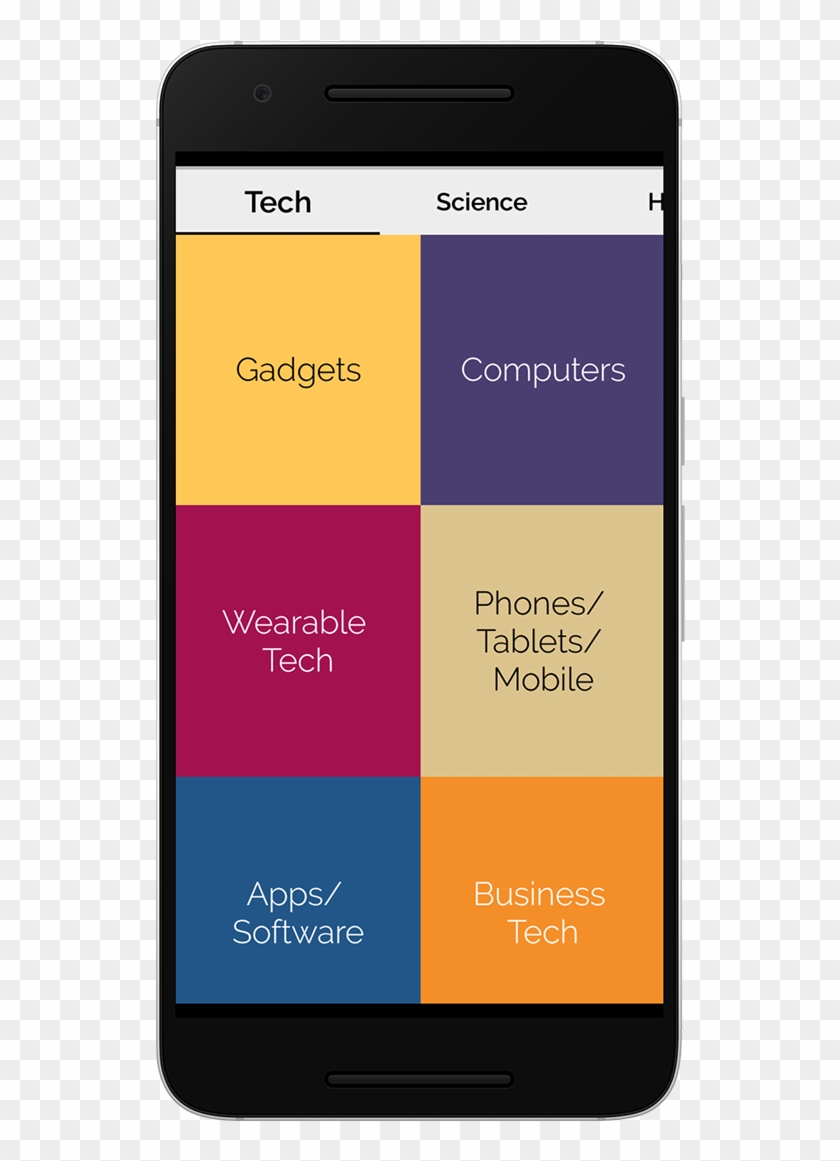Image resolution: width=840 pixels, height=1161 pixels.
Task: Open the Wearable Tech section
Action: (x=297, y=640)
